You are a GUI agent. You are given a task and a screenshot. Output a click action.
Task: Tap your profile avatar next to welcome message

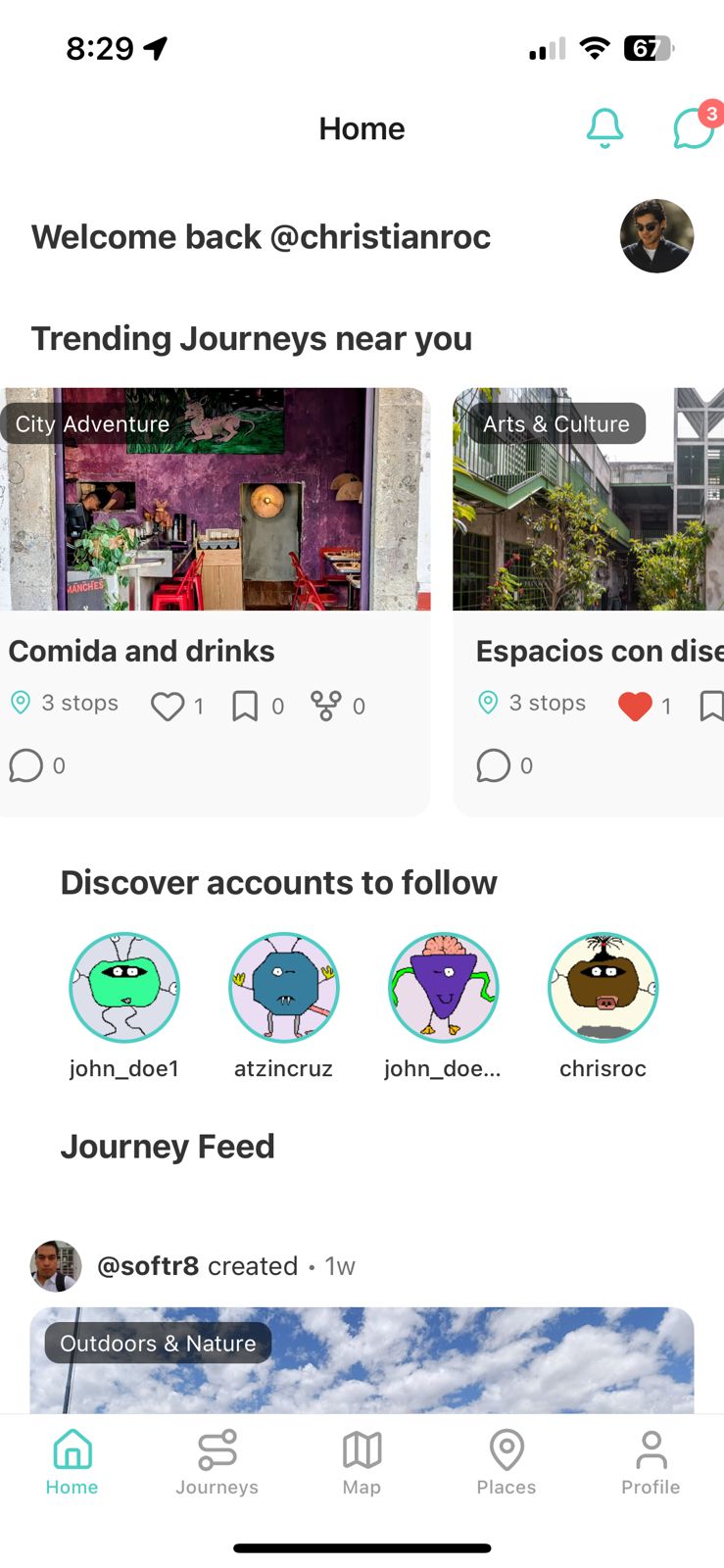point(656,236)
